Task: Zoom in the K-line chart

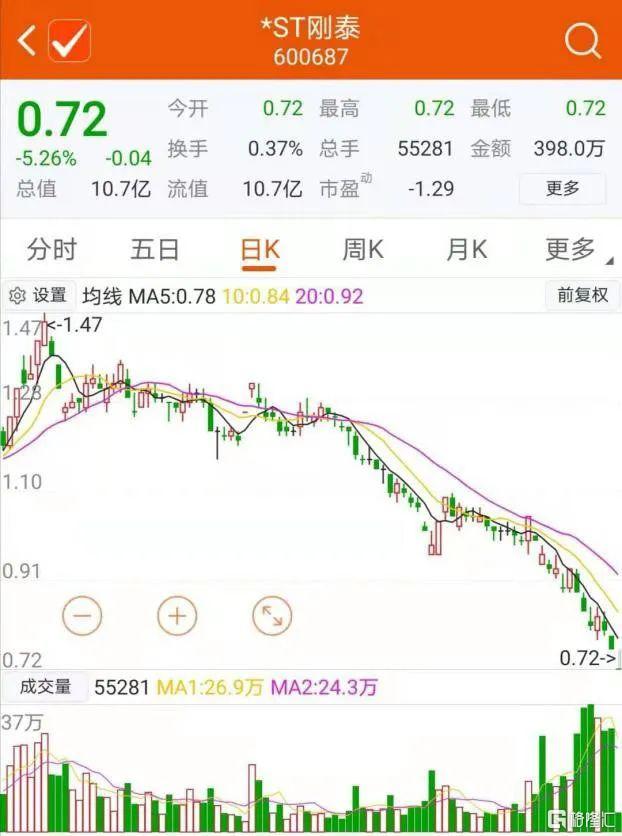Action: [x=177, y=615]
